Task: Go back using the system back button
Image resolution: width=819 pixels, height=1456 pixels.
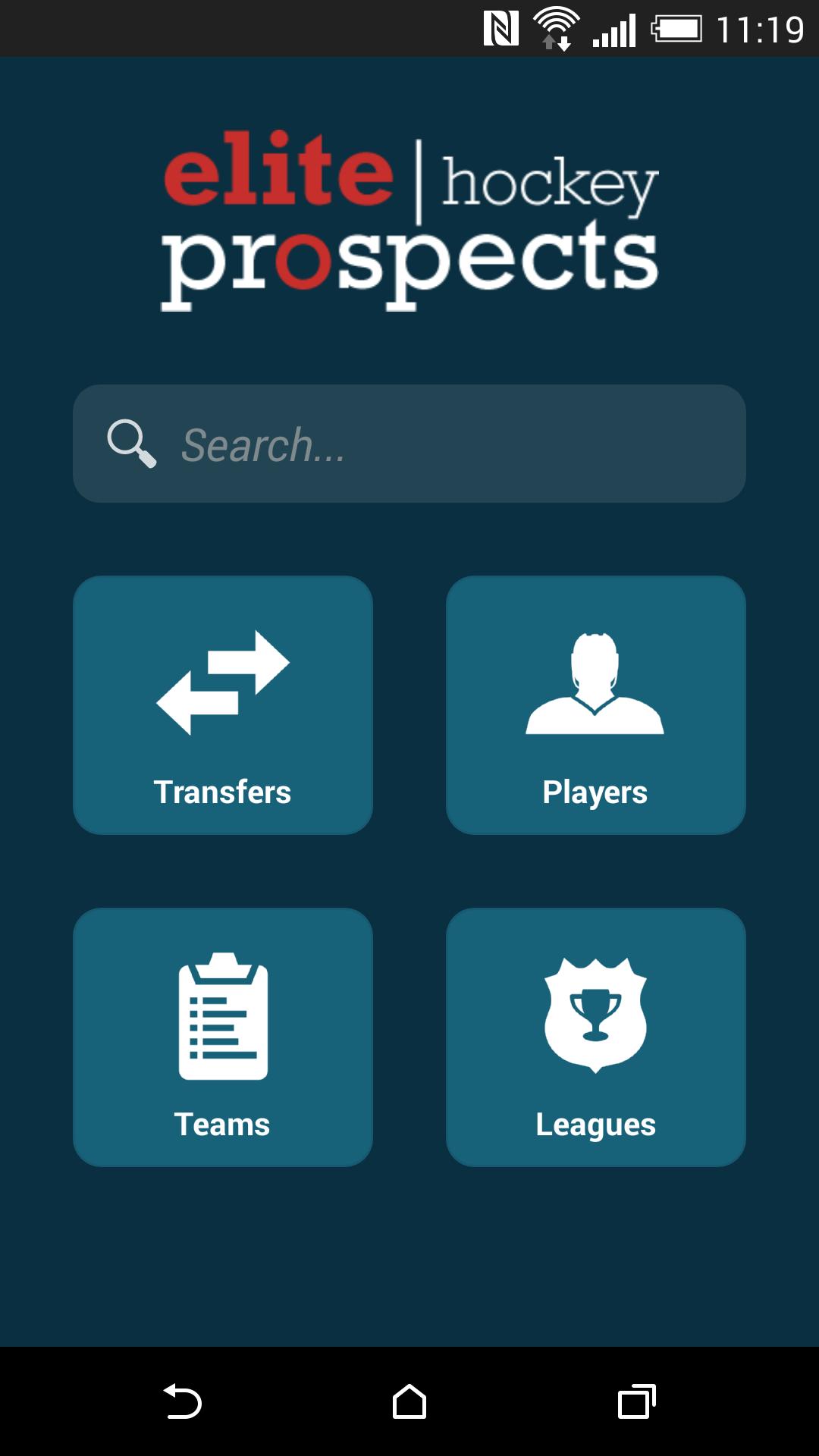Action: click(x=182, y=1401)
